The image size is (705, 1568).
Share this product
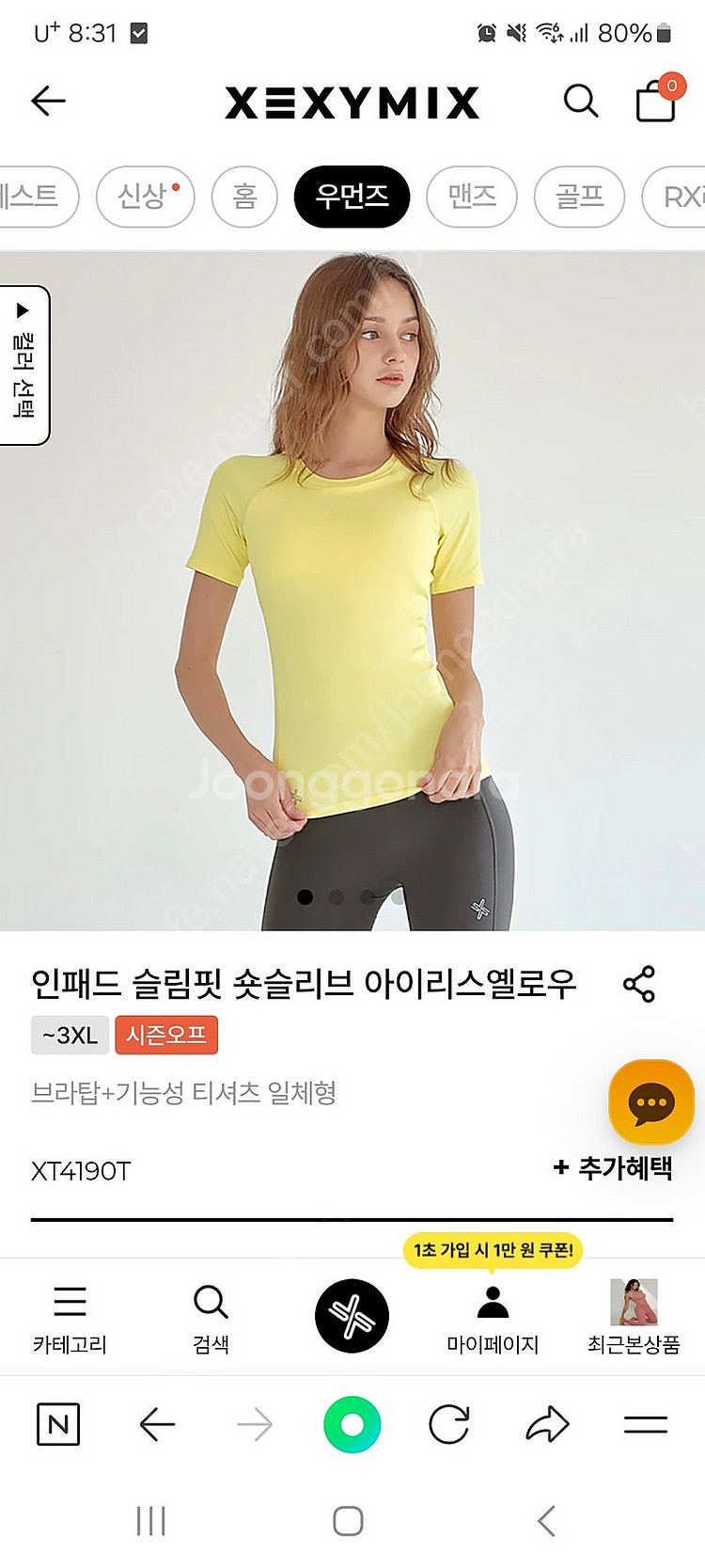point(639,984)
